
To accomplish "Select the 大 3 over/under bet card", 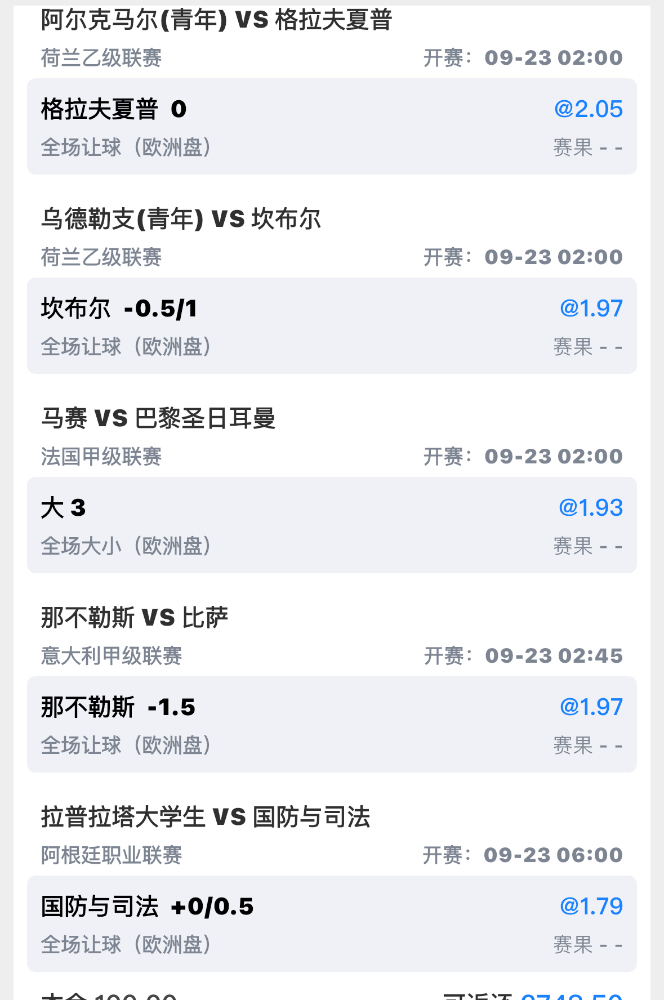I will point(331,525).
